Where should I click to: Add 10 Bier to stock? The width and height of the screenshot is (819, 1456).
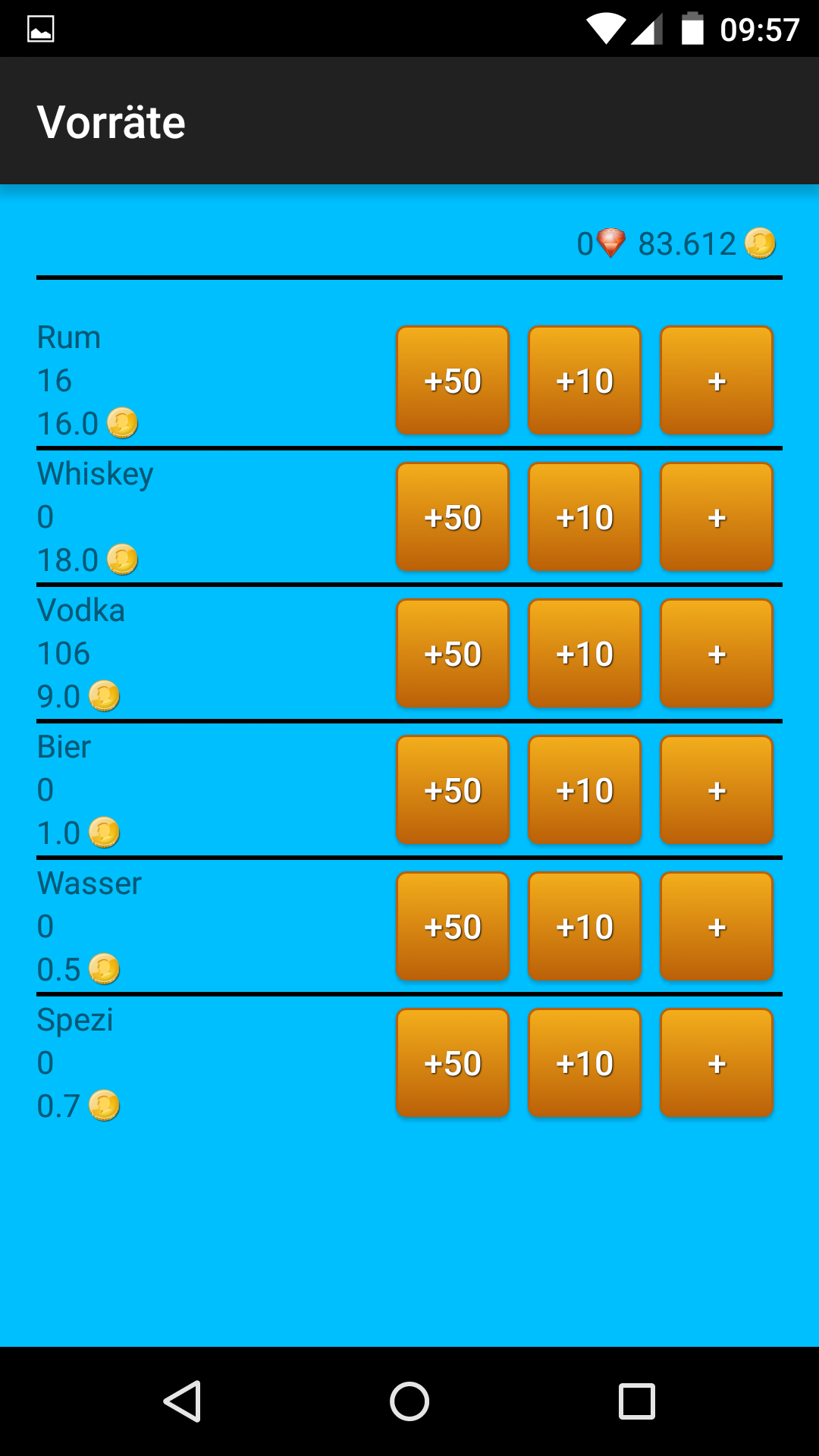pos(585,790)
